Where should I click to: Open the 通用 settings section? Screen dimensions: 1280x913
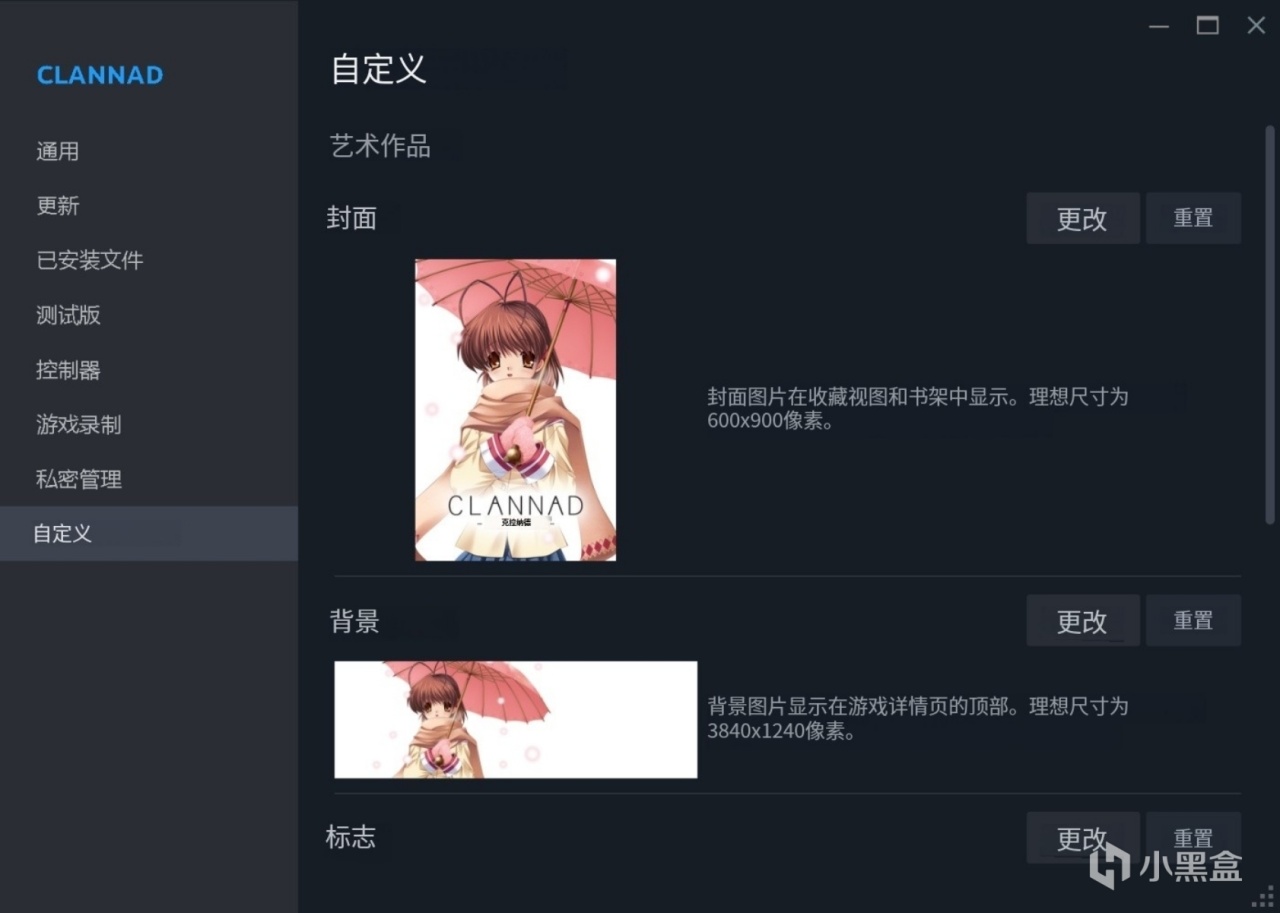(x=58, y=151)
